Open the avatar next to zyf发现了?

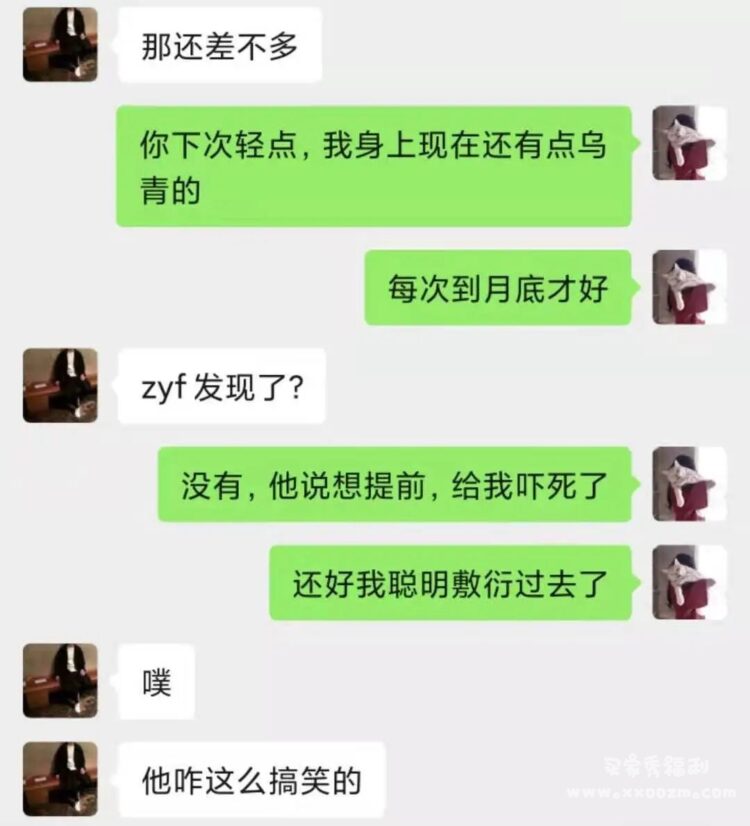(60, 385)
